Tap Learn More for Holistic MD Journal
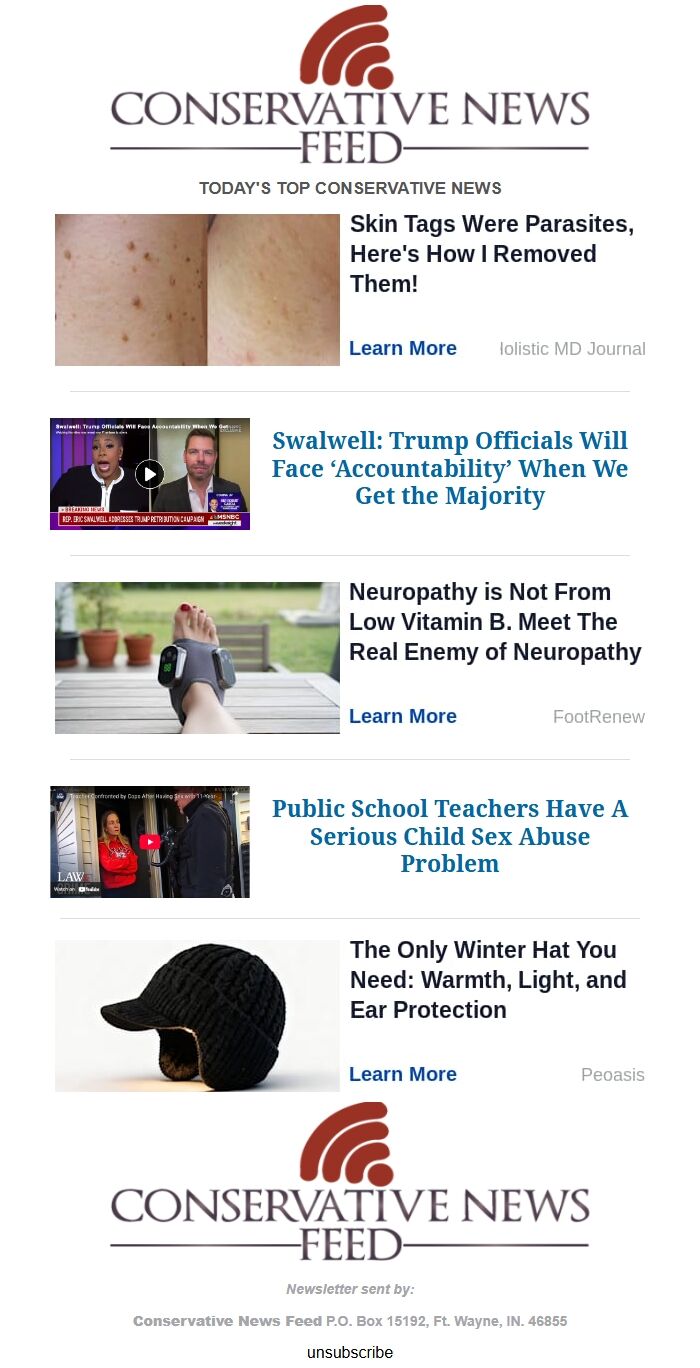The image size is (700, 1368). [403, 348]
